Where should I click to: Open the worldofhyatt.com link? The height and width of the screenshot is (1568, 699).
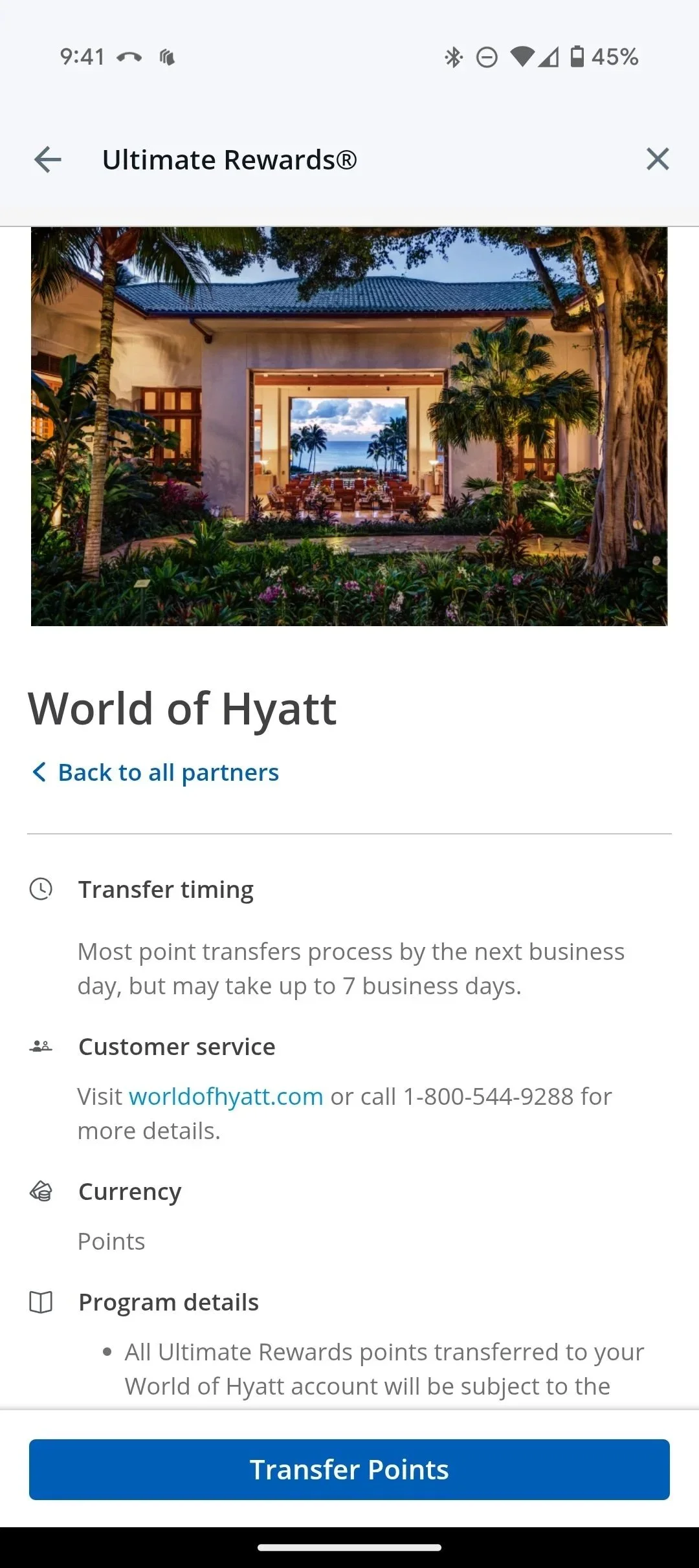point(226,1096)
